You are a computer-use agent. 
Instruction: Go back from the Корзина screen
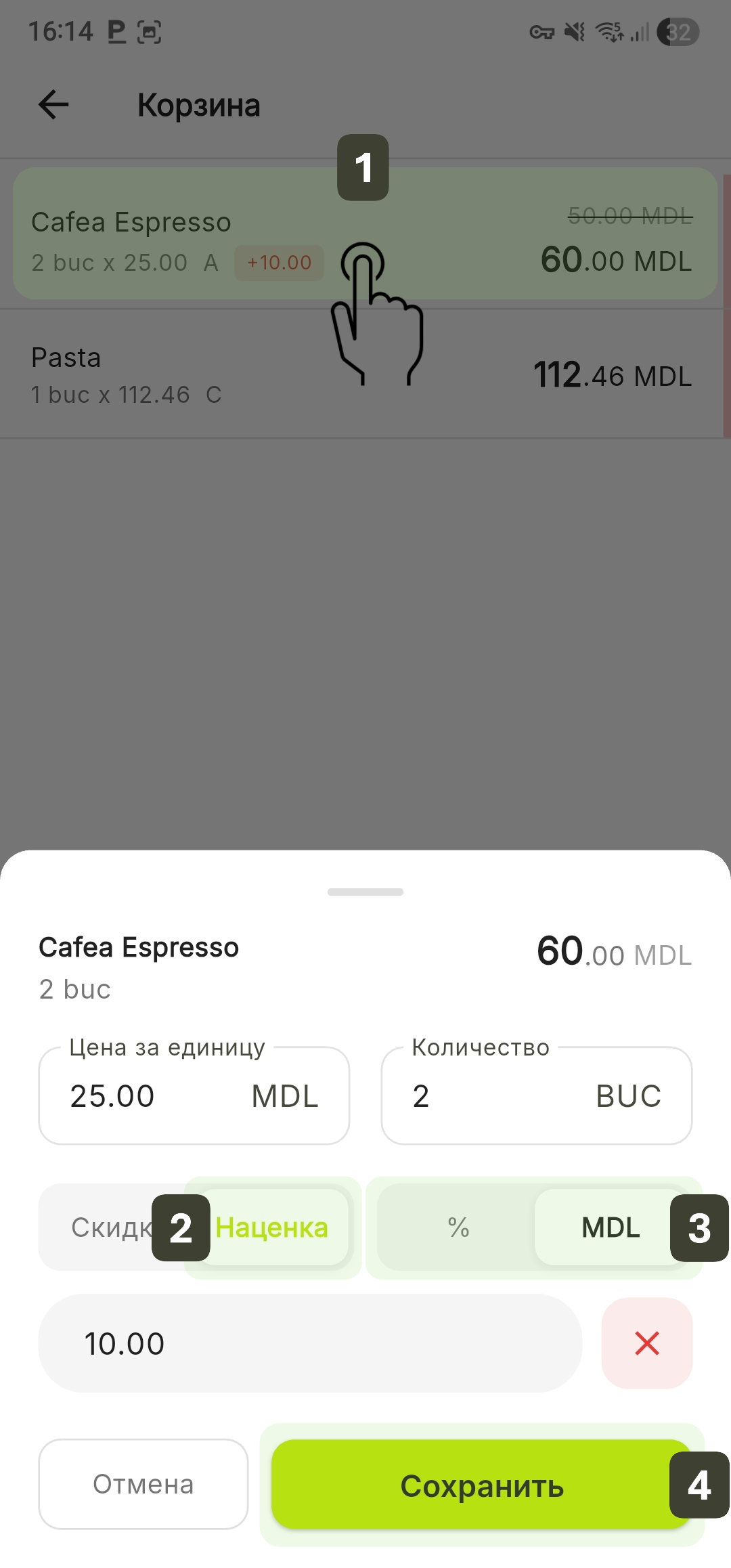tap(53, 105)
